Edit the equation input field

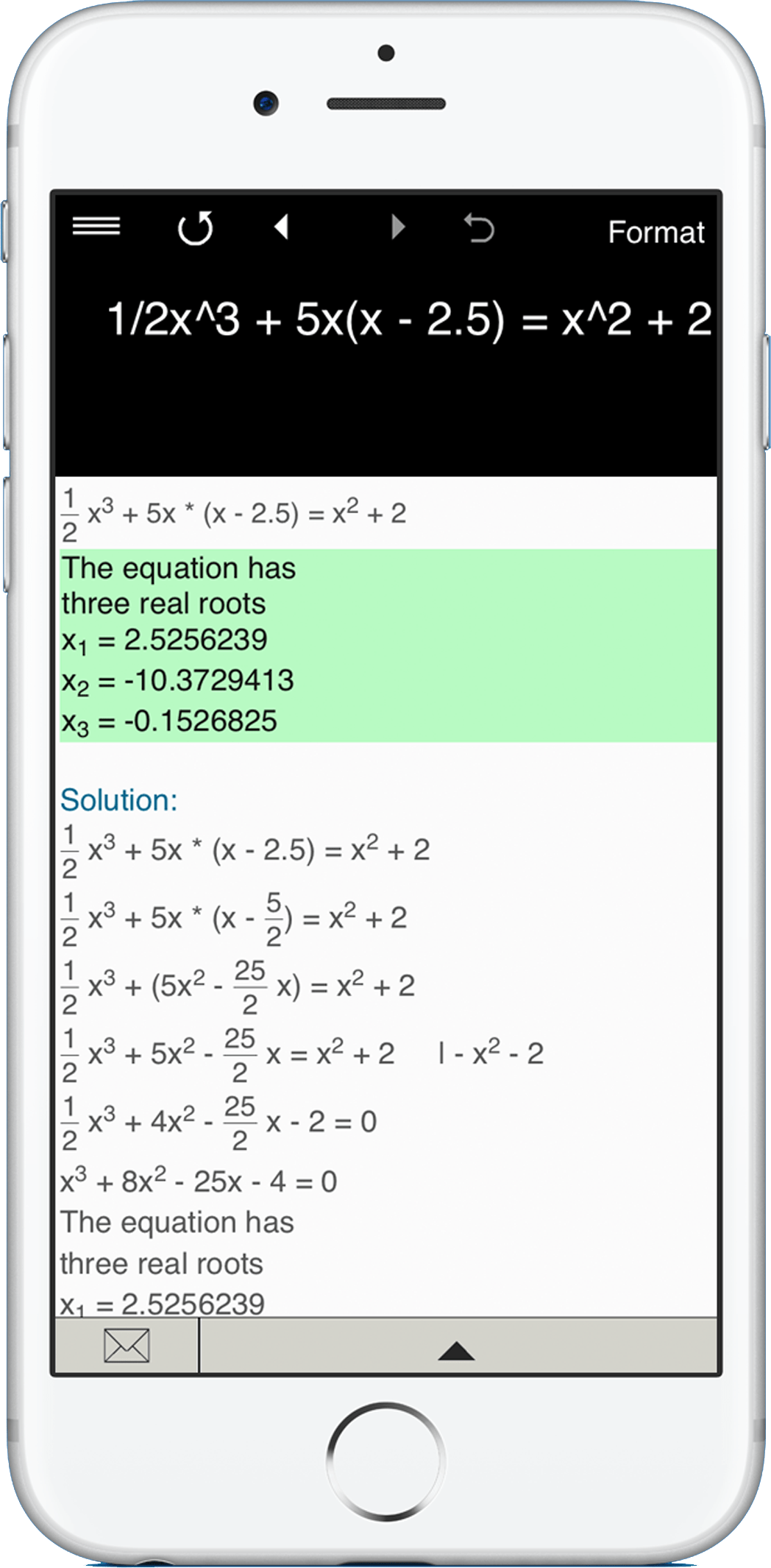click(x=409, y=320)
